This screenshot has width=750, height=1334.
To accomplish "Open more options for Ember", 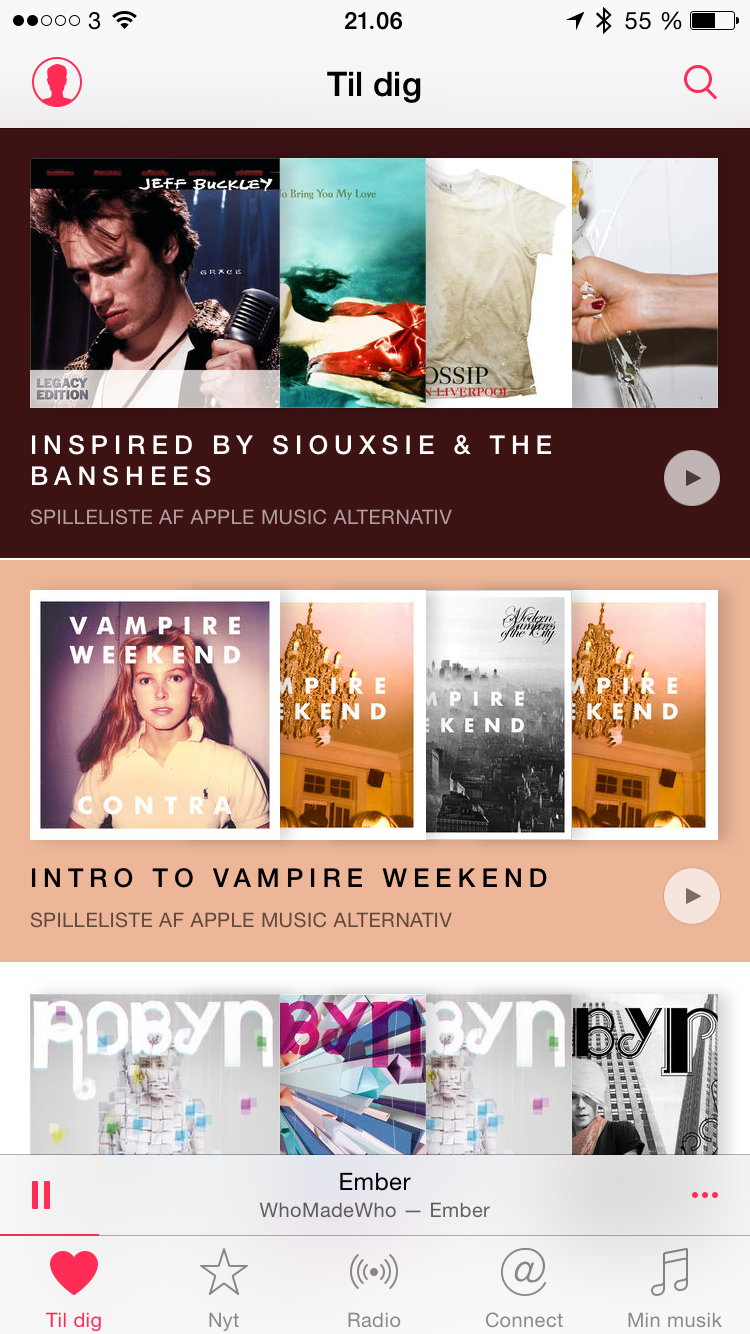I will click(x=705, y=1195).
